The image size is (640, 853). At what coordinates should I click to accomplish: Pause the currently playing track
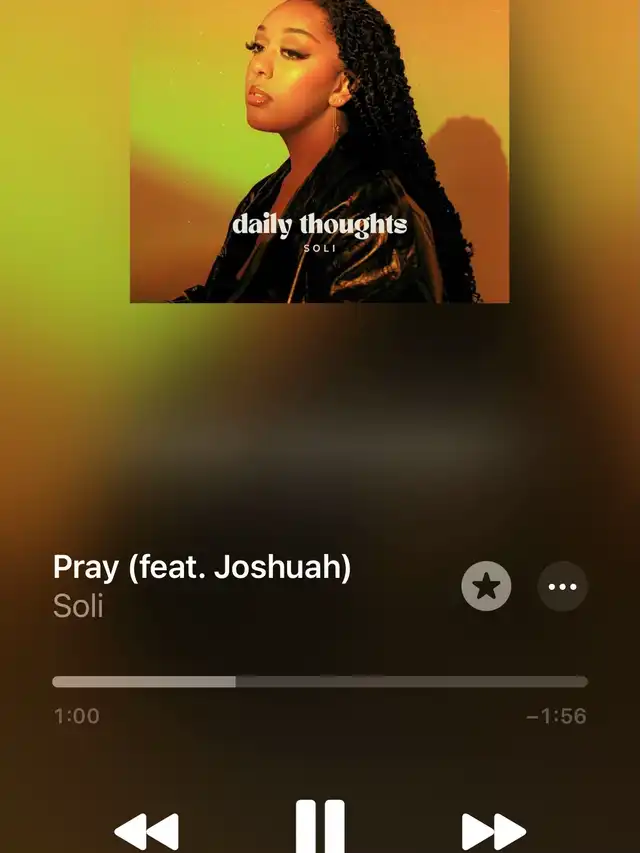tap(320, 828)
